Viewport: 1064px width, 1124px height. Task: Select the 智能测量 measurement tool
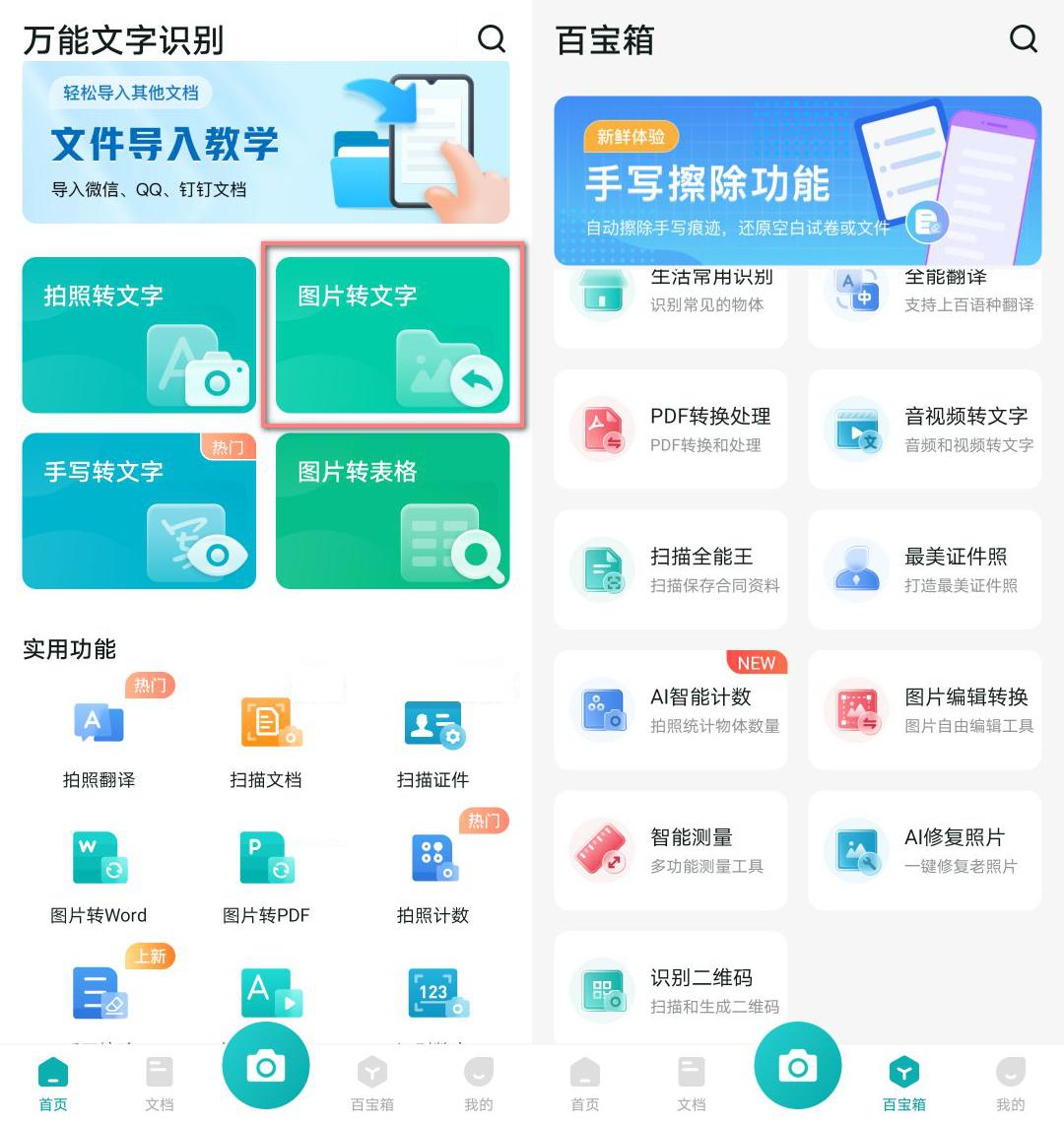point(670,849)
